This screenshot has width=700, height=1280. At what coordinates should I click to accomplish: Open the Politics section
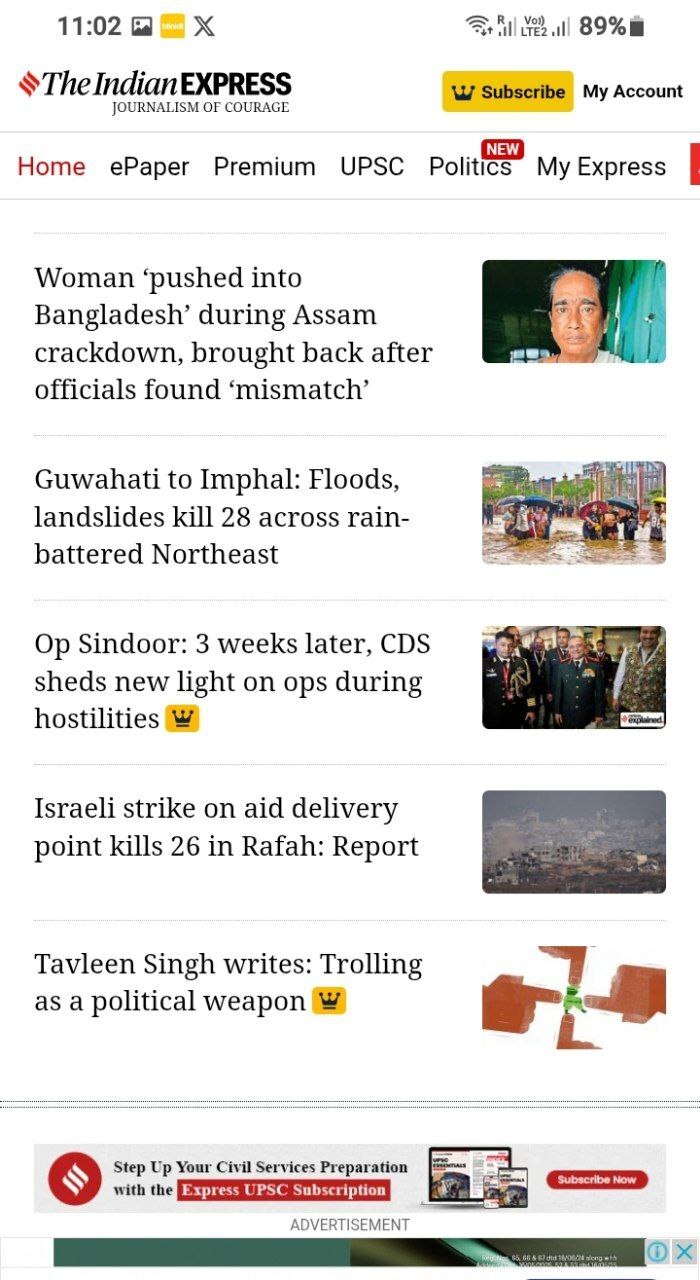coord(470,167)
